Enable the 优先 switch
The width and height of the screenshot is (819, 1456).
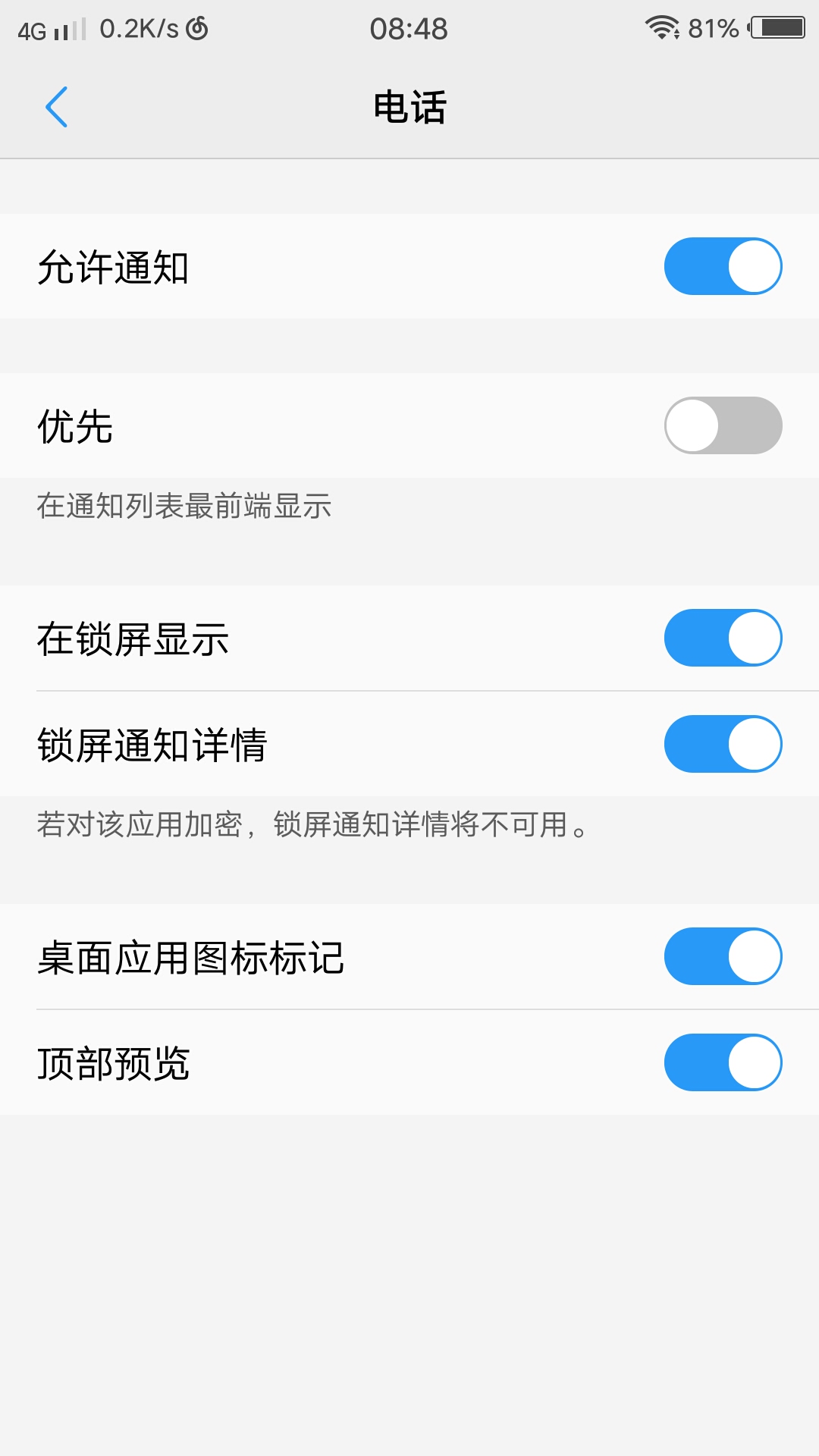coord(722,425)
